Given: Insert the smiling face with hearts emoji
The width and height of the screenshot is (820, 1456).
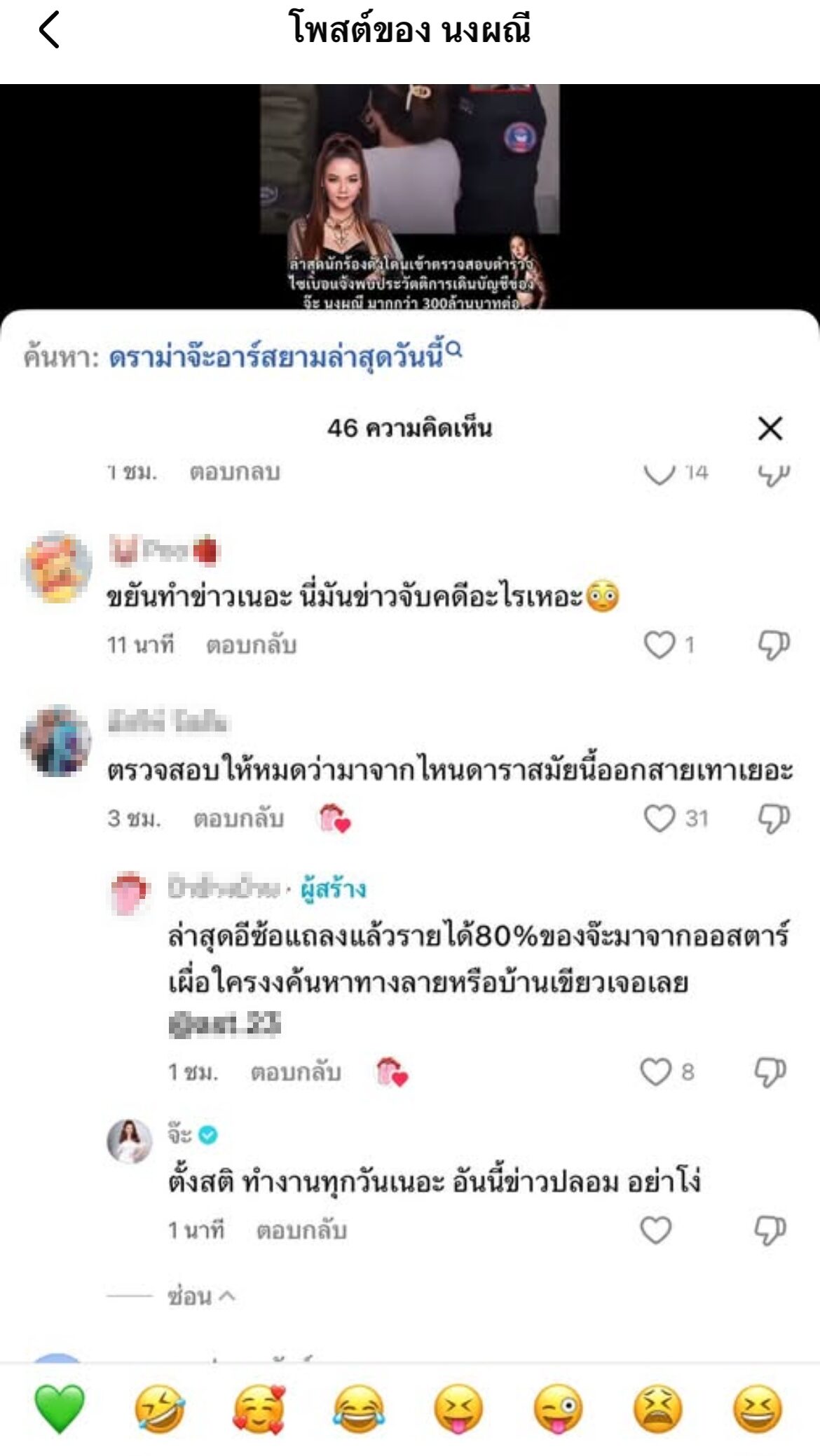Looking at the screenshot, I should pos(259,1408).
